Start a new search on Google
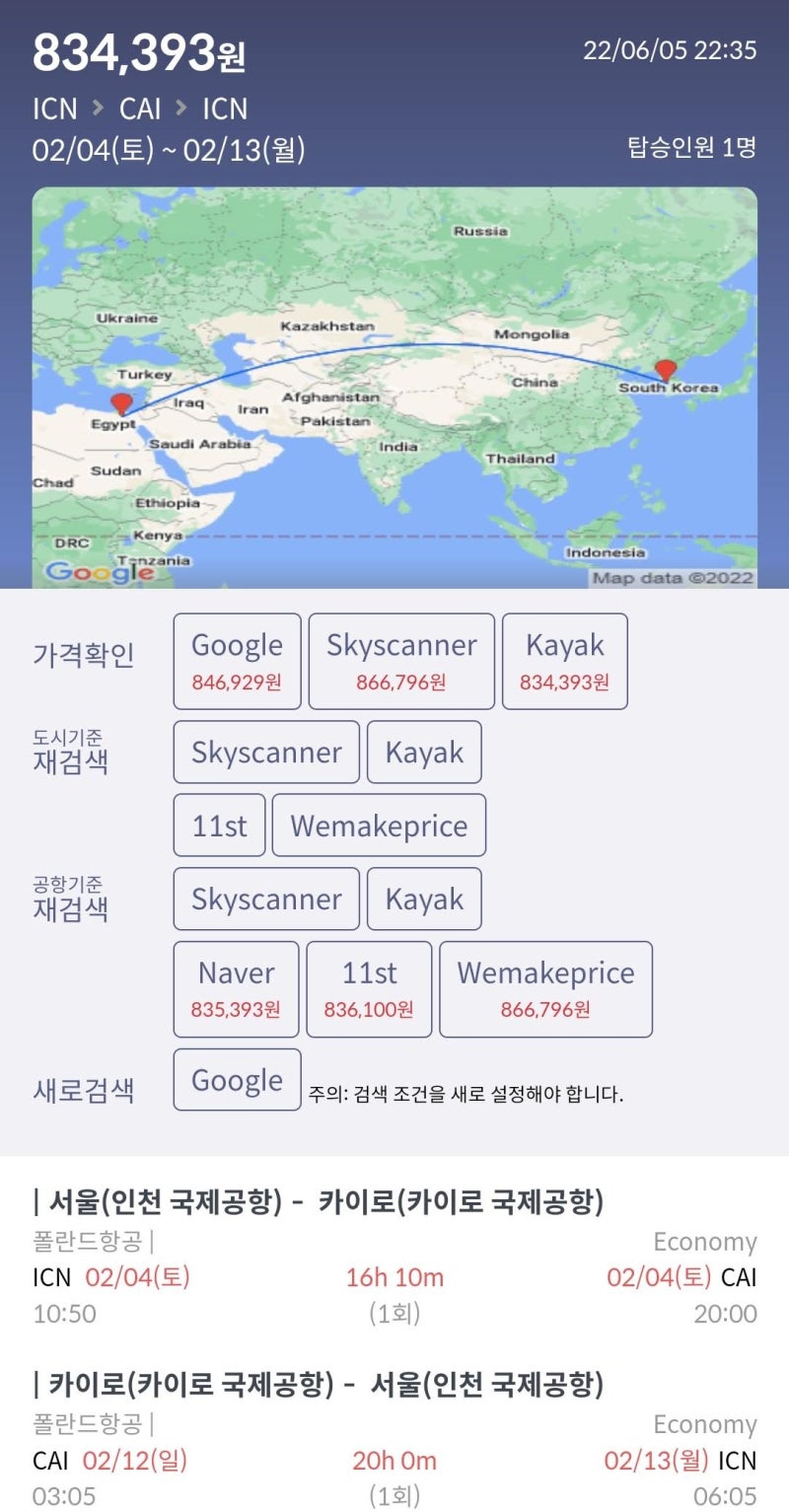Viewport: 789px width, 1512px height. coord(237,1080)
